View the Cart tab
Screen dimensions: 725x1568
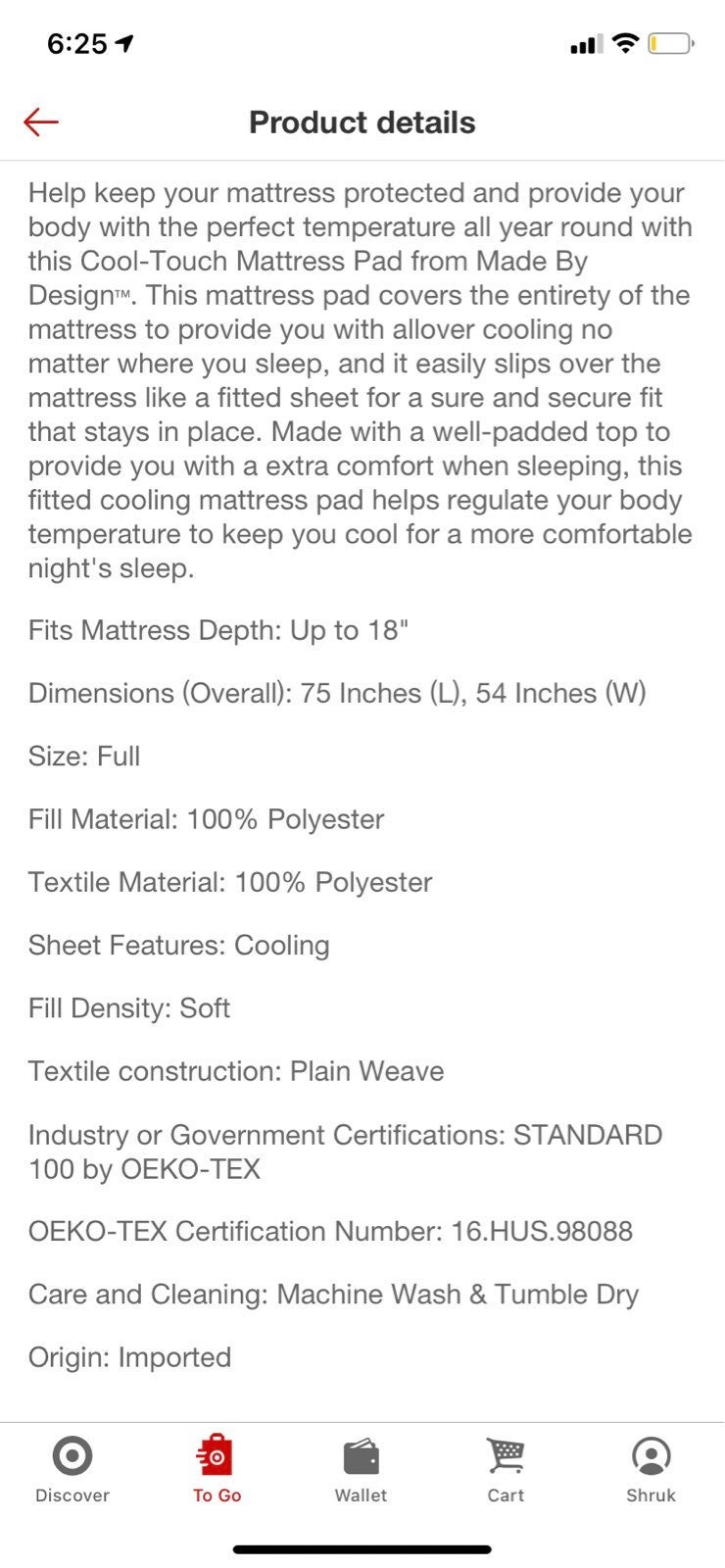pos(506,1469)
